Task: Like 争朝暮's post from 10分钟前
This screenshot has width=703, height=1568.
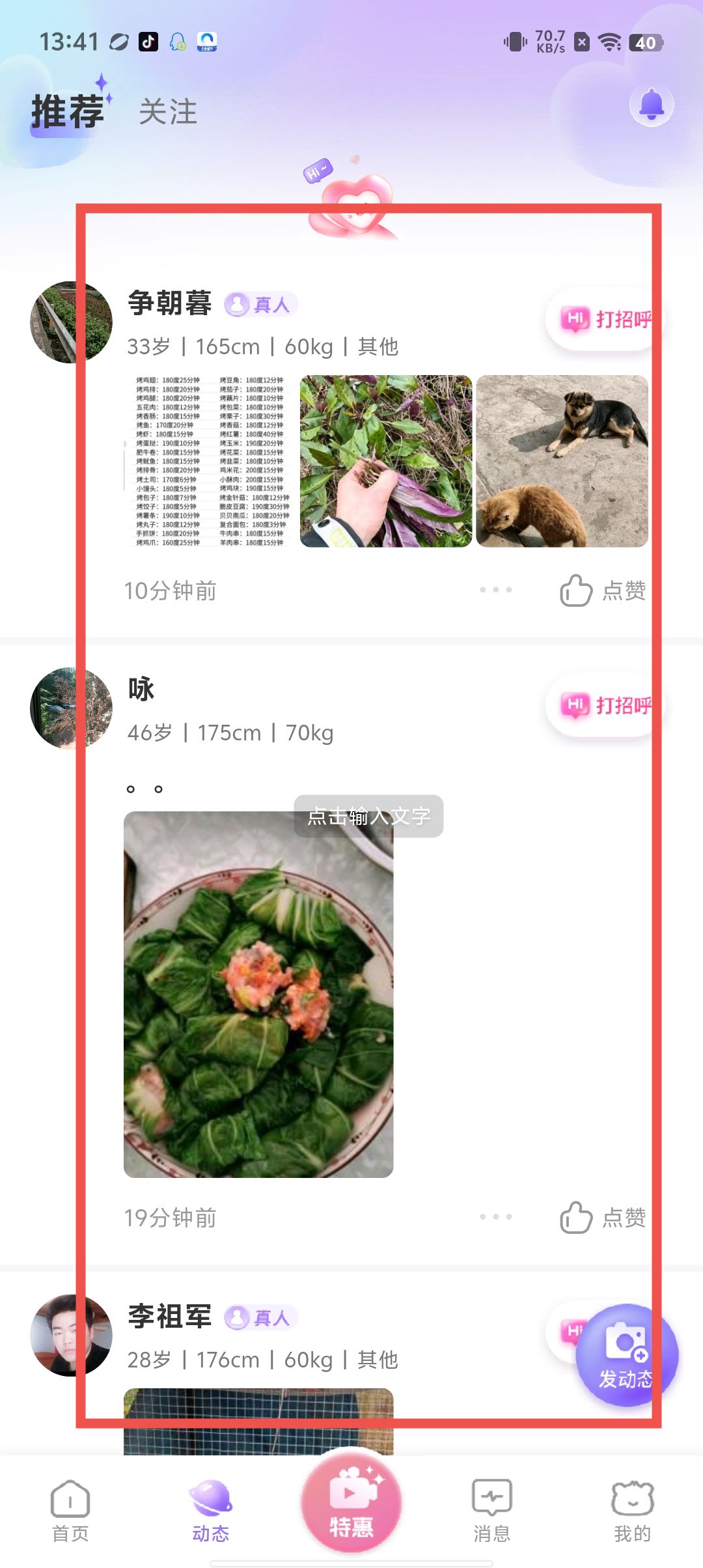Action: click(602, 591)
